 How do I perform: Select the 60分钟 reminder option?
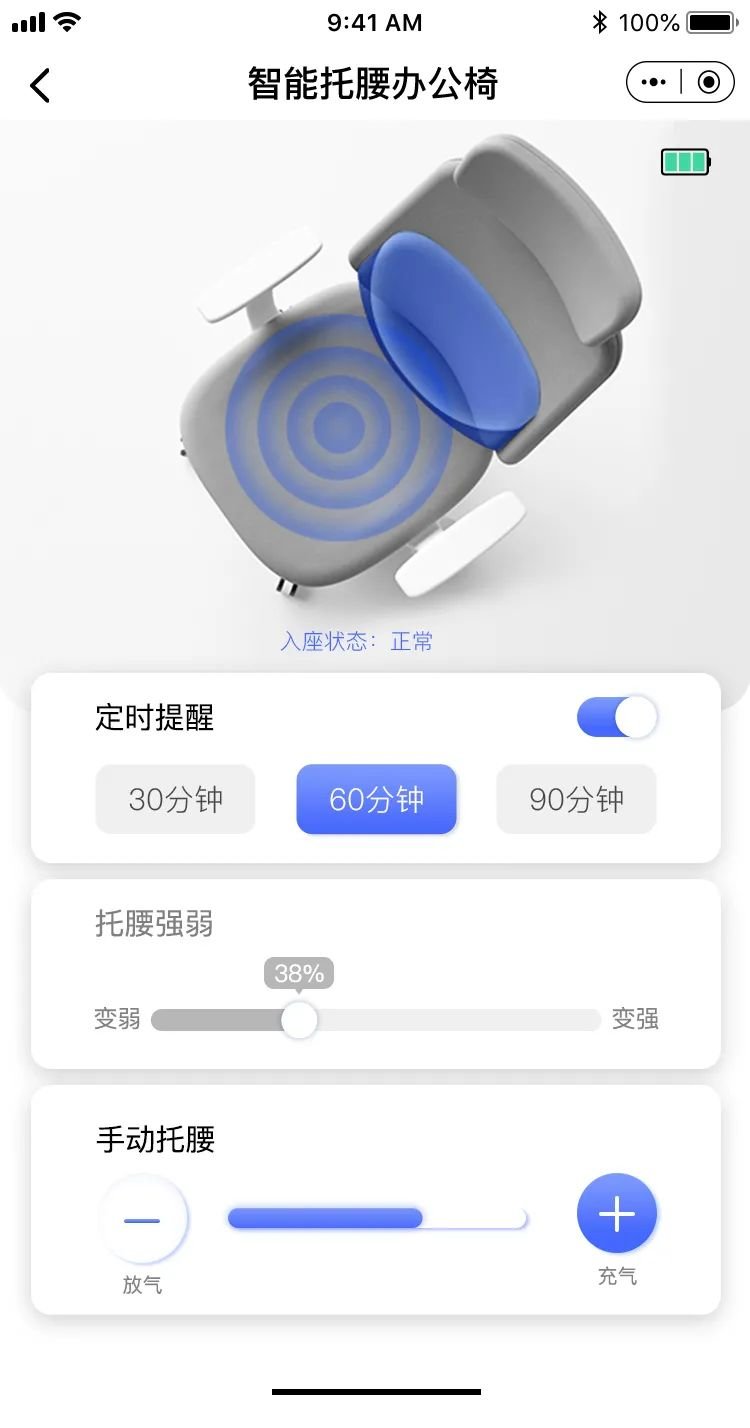click(376, 799)
